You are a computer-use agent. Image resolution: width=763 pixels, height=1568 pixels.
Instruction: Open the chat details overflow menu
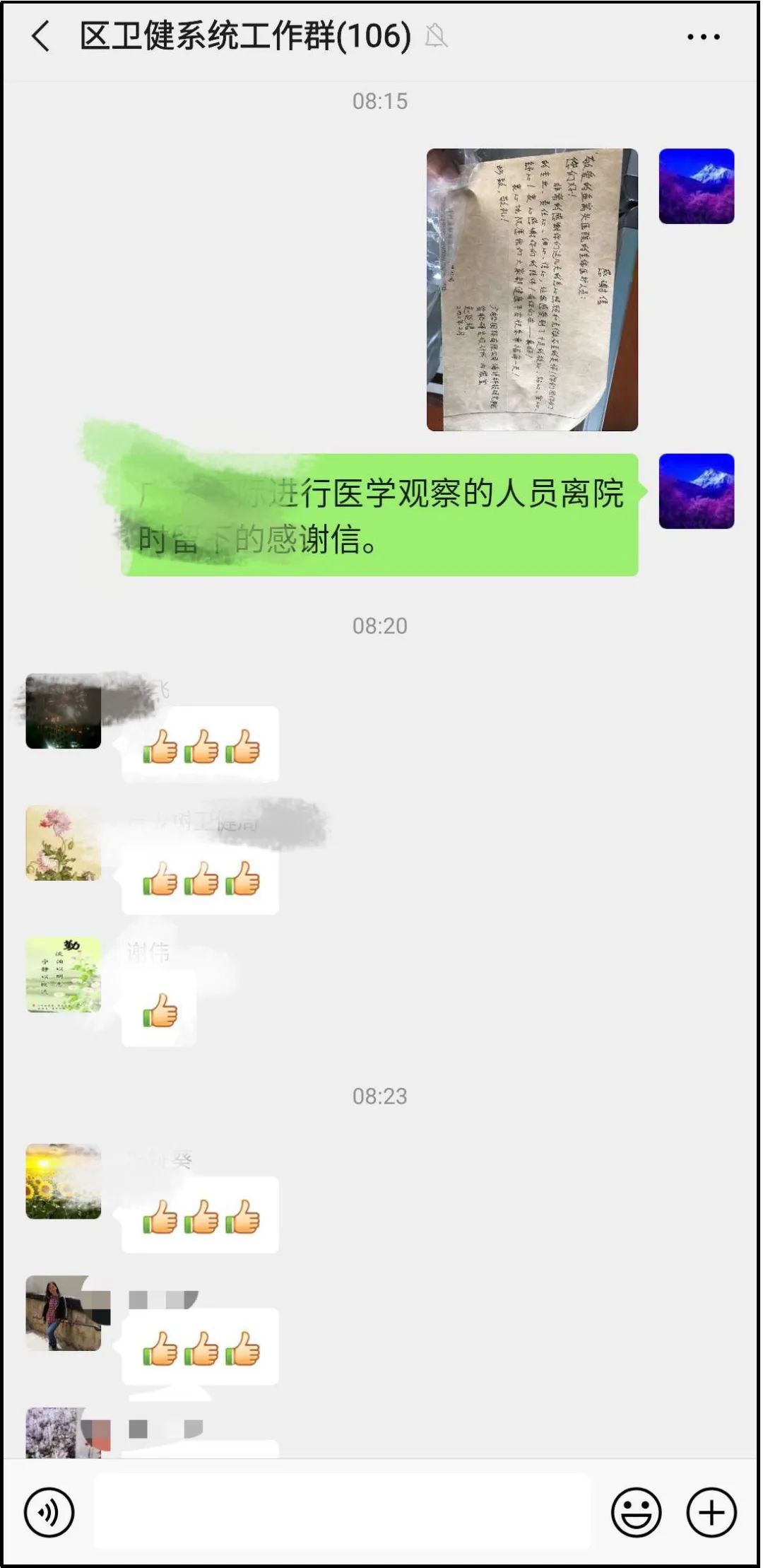point(703,37)
